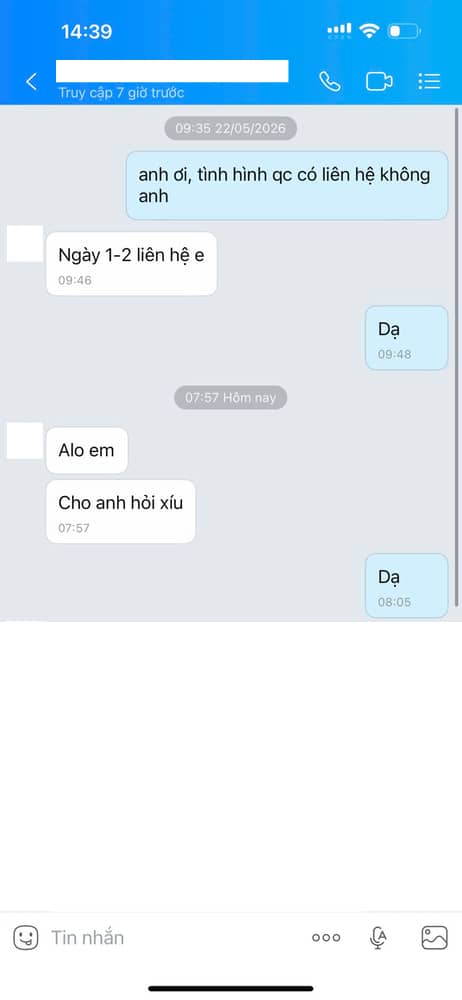Open the conversation options menu
The height and width of the screenshot is (1000, 462).
[x=429, y=81]
